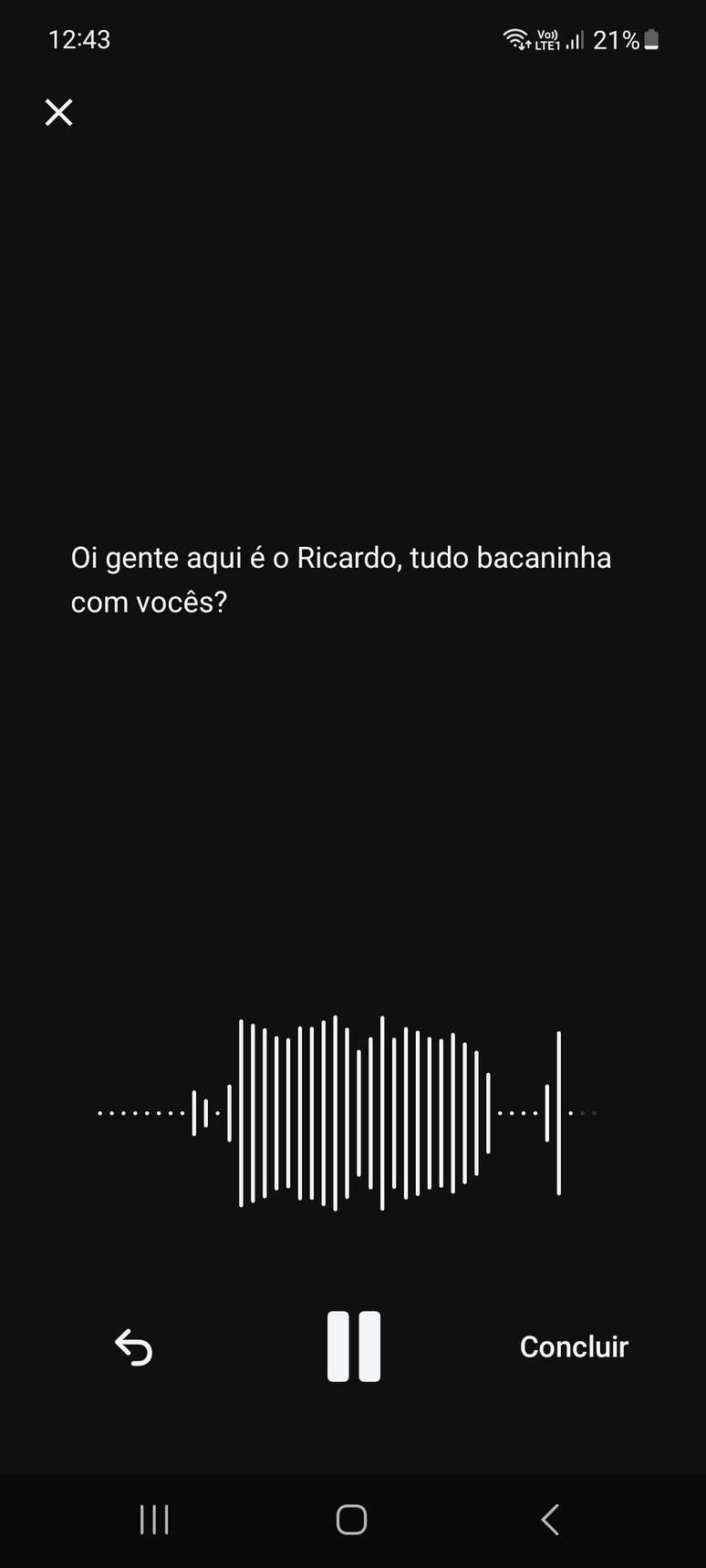Tap the undo icon to restart the take

click(x=133, y=1346)
